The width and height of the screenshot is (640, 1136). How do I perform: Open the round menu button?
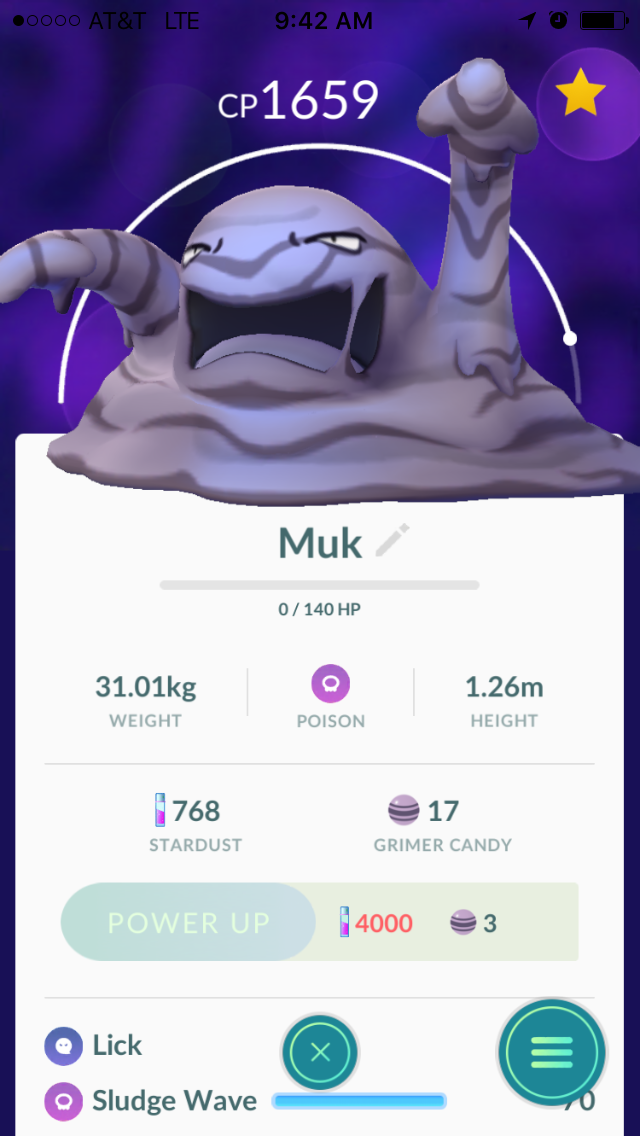point(552,1052)
